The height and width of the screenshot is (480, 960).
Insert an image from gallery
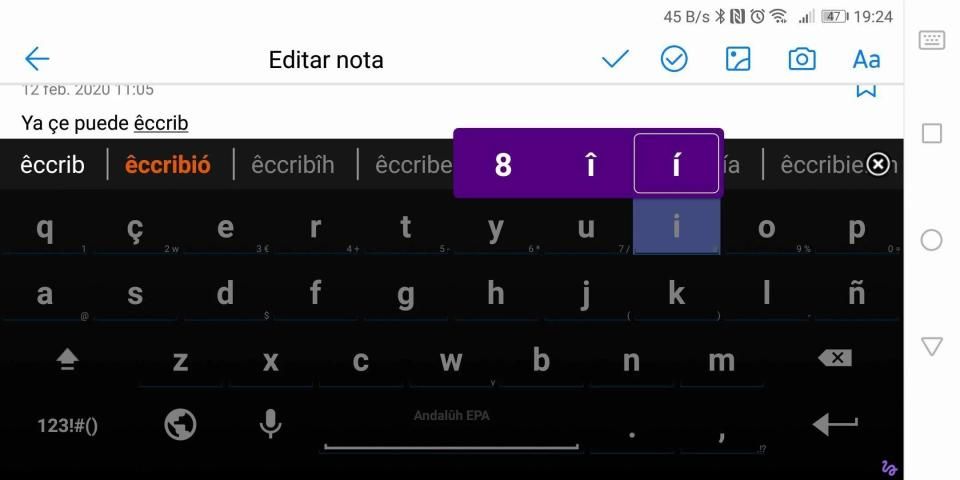738,60
